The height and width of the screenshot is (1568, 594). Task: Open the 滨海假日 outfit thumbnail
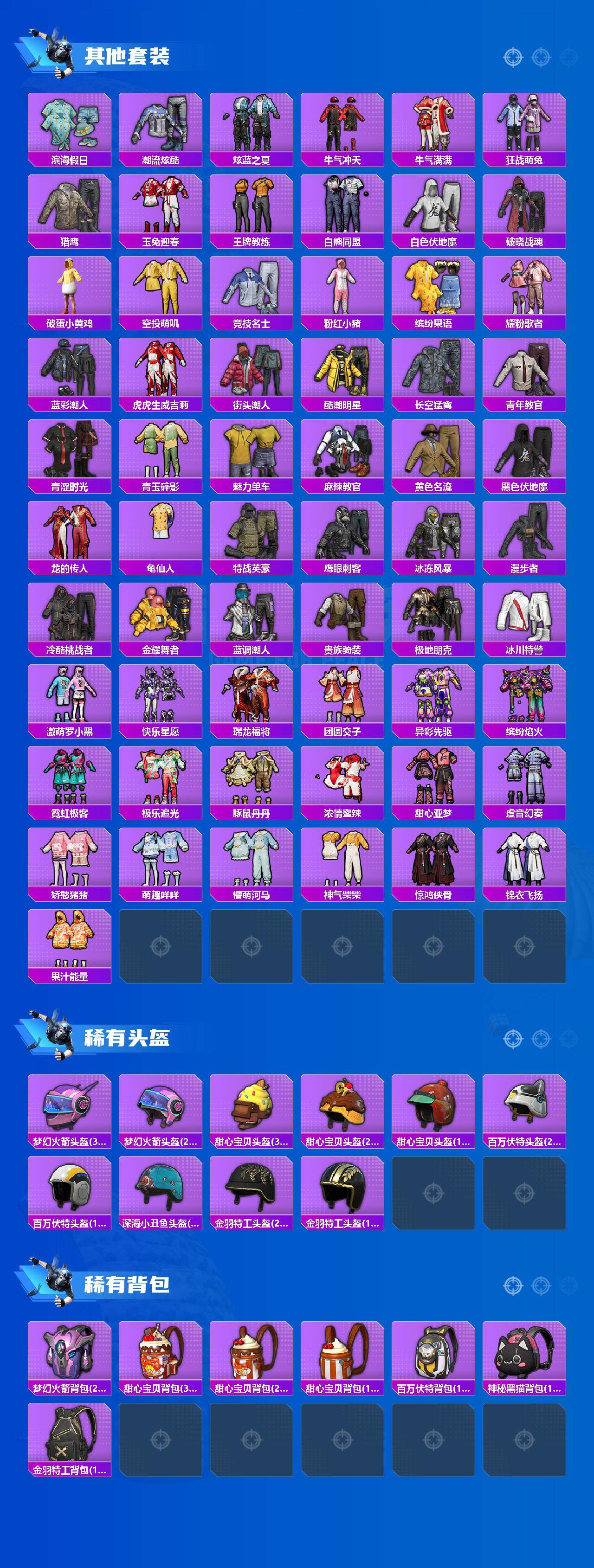pyautogui.click(x=69, y=125)
